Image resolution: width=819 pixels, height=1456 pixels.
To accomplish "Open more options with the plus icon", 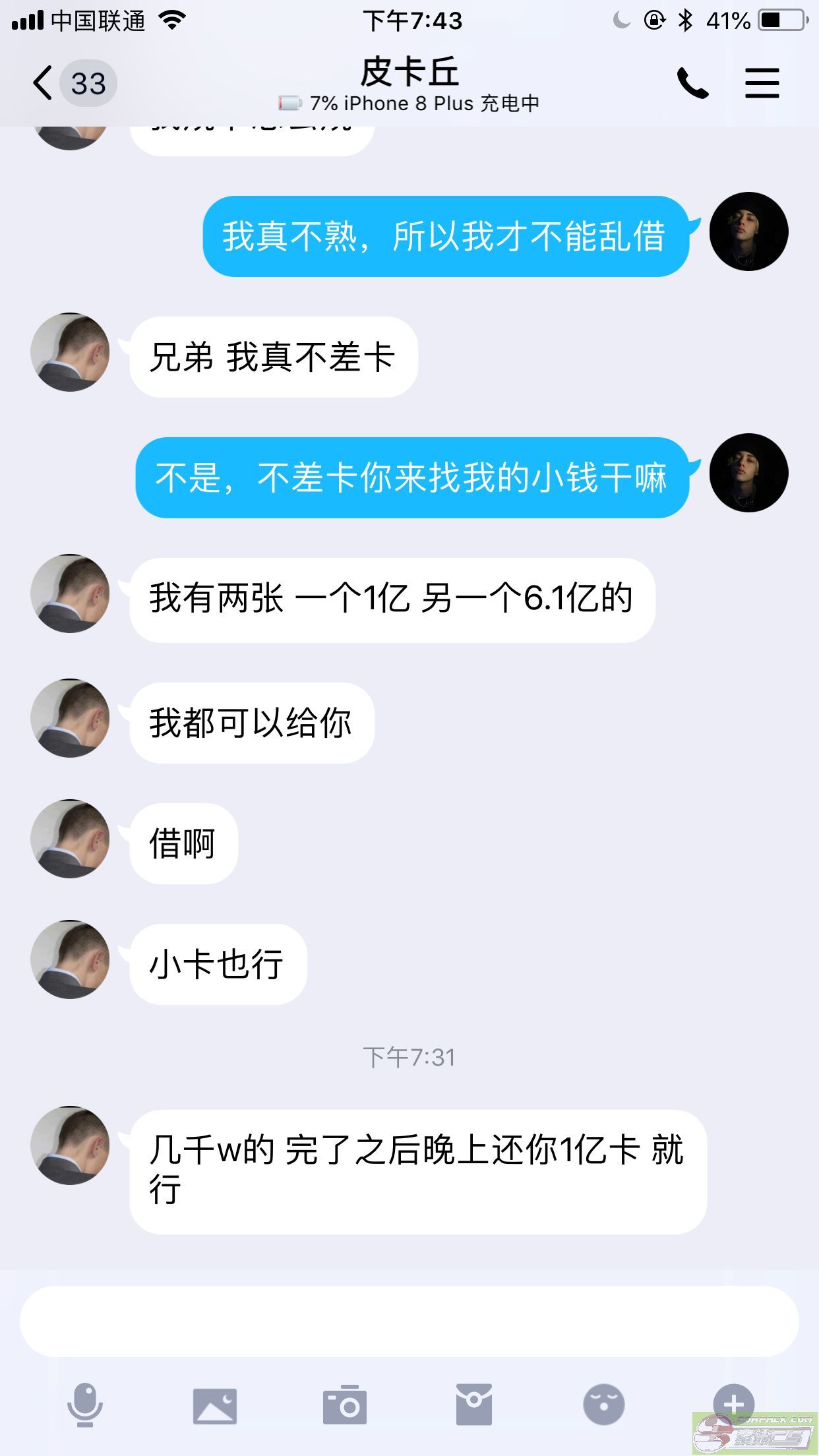I will coord(733,1403).
